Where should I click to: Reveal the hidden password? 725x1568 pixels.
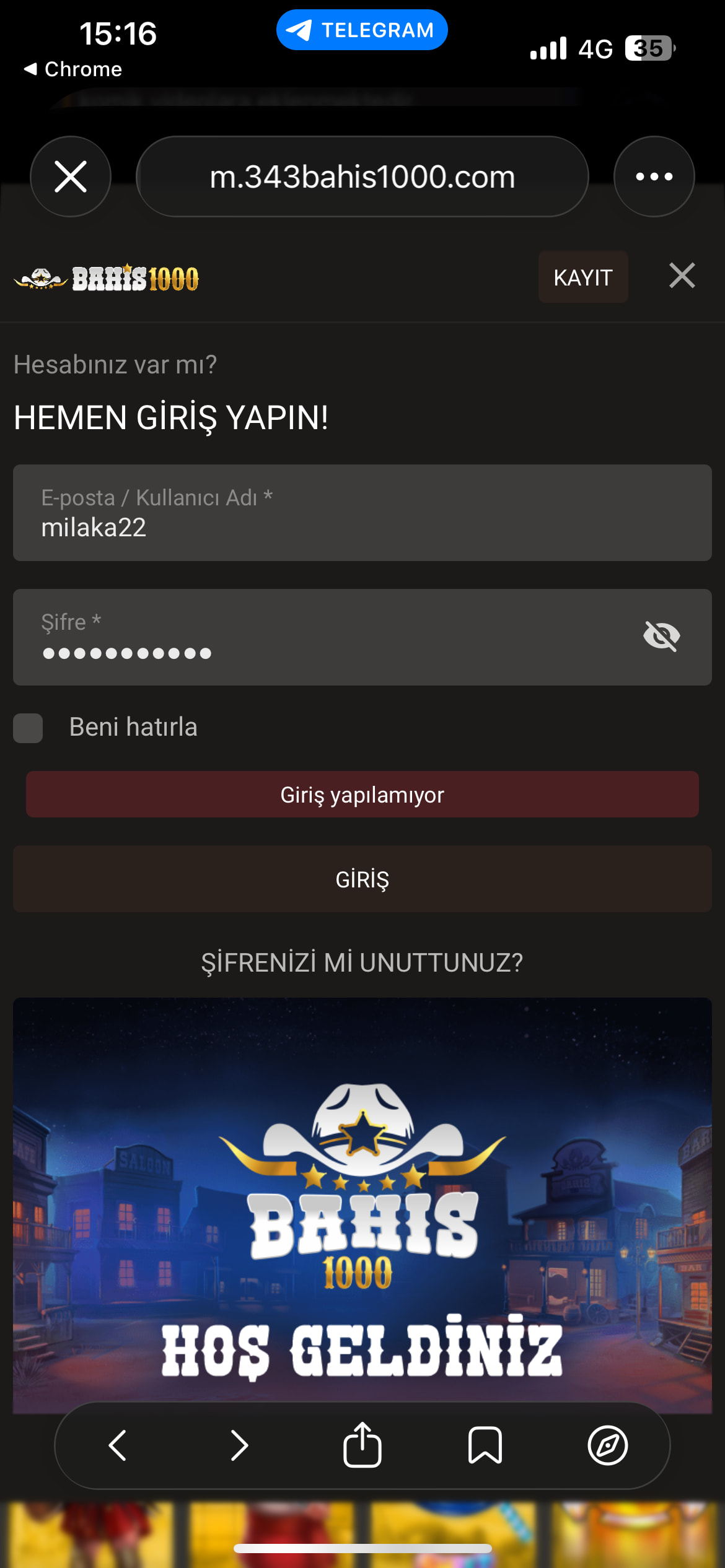click(661, 636)
